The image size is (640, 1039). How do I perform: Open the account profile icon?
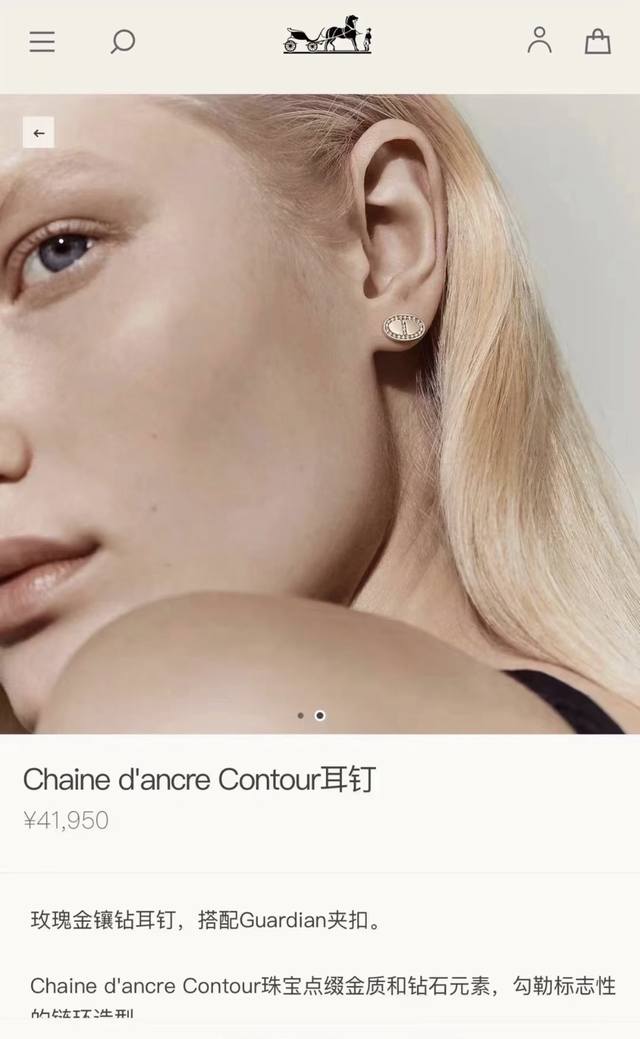point(539,40)
